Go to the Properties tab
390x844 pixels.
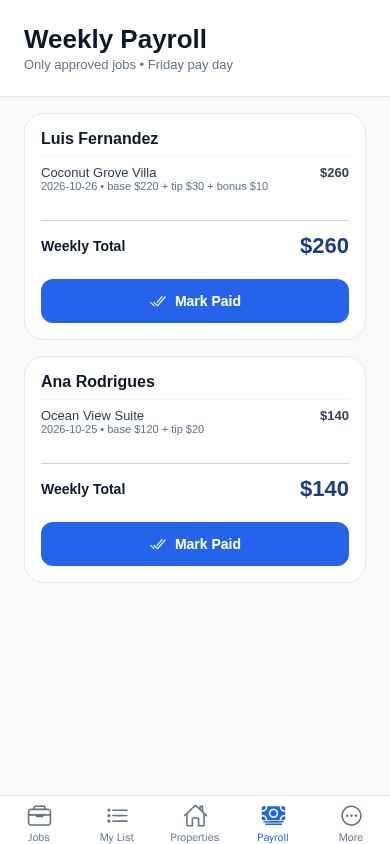point(195,822)
